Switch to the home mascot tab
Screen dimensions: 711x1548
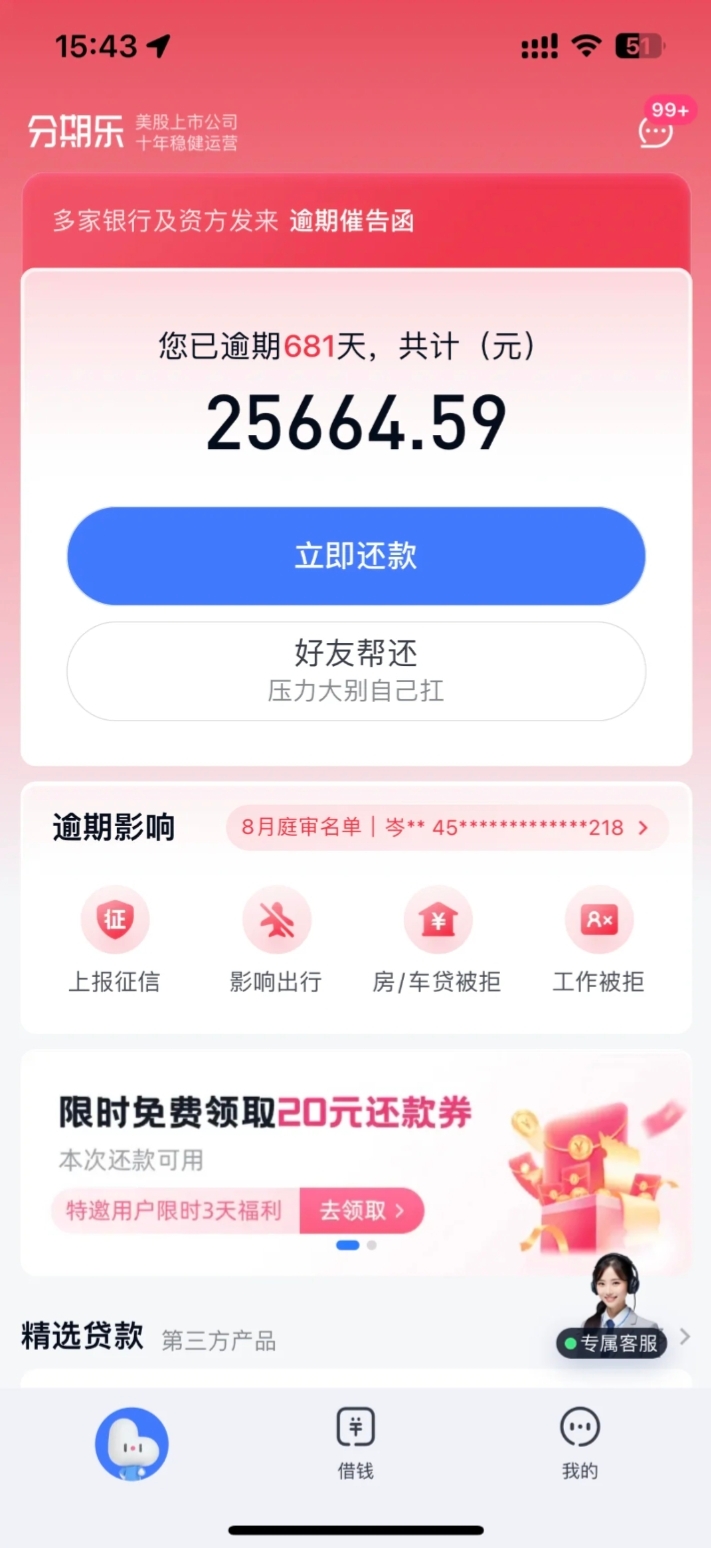point(132,1445)
